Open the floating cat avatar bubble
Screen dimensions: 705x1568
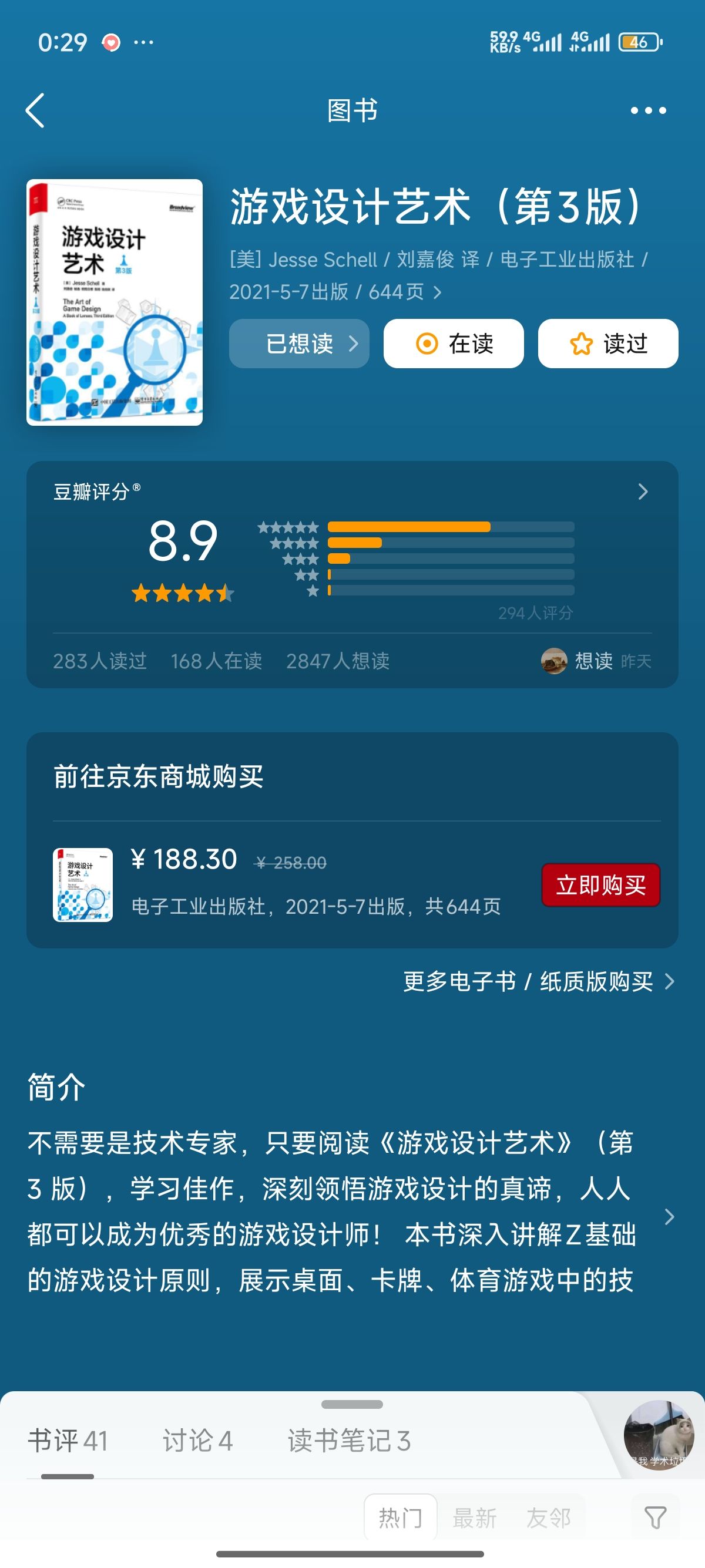tap(659, 1435)
